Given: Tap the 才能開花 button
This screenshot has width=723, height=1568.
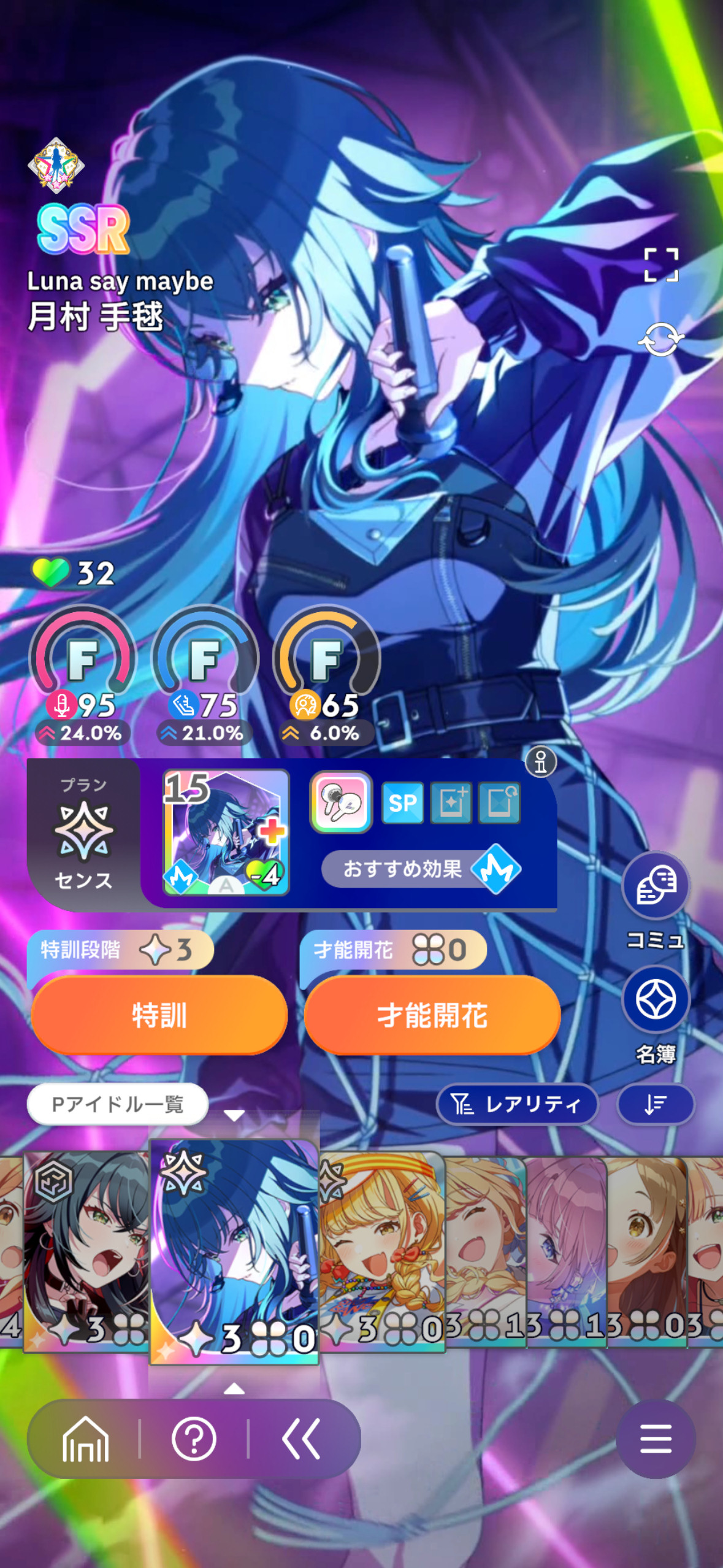Looking at the screenshot, I should click(432, 1015).
